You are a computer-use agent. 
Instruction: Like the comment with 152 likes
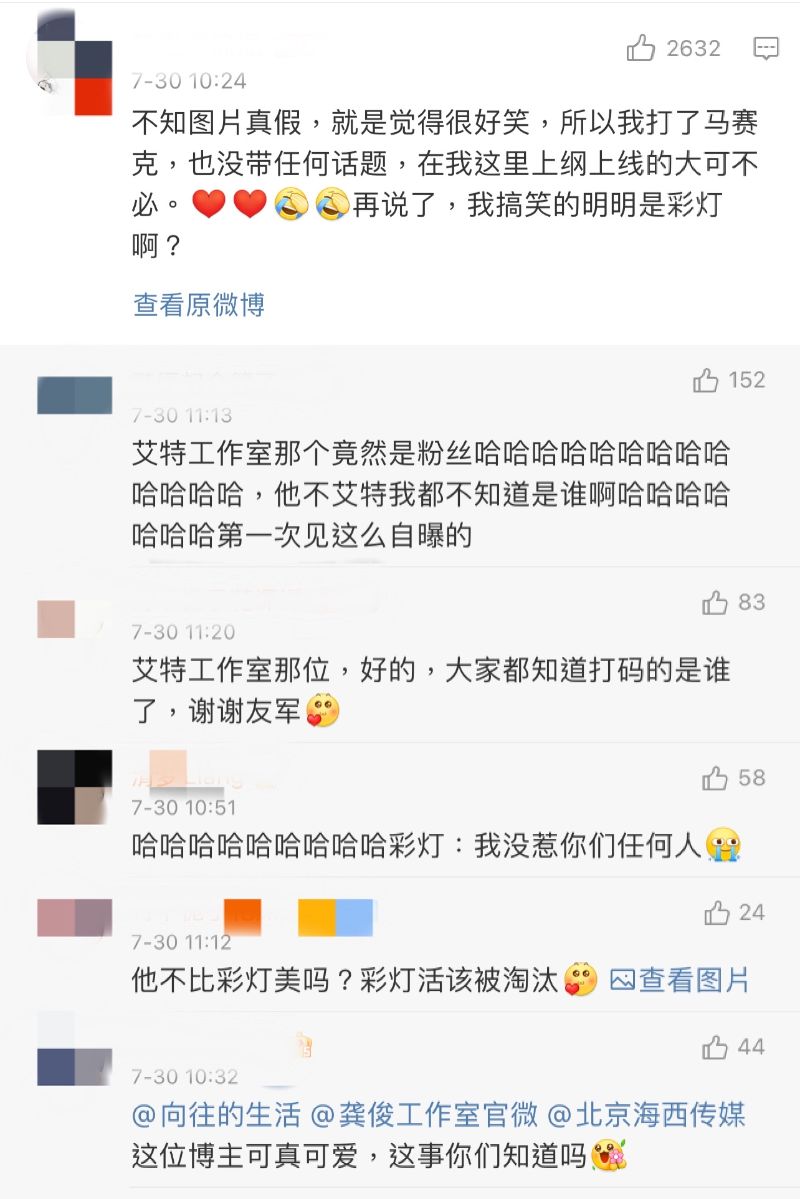coord(706,381)
